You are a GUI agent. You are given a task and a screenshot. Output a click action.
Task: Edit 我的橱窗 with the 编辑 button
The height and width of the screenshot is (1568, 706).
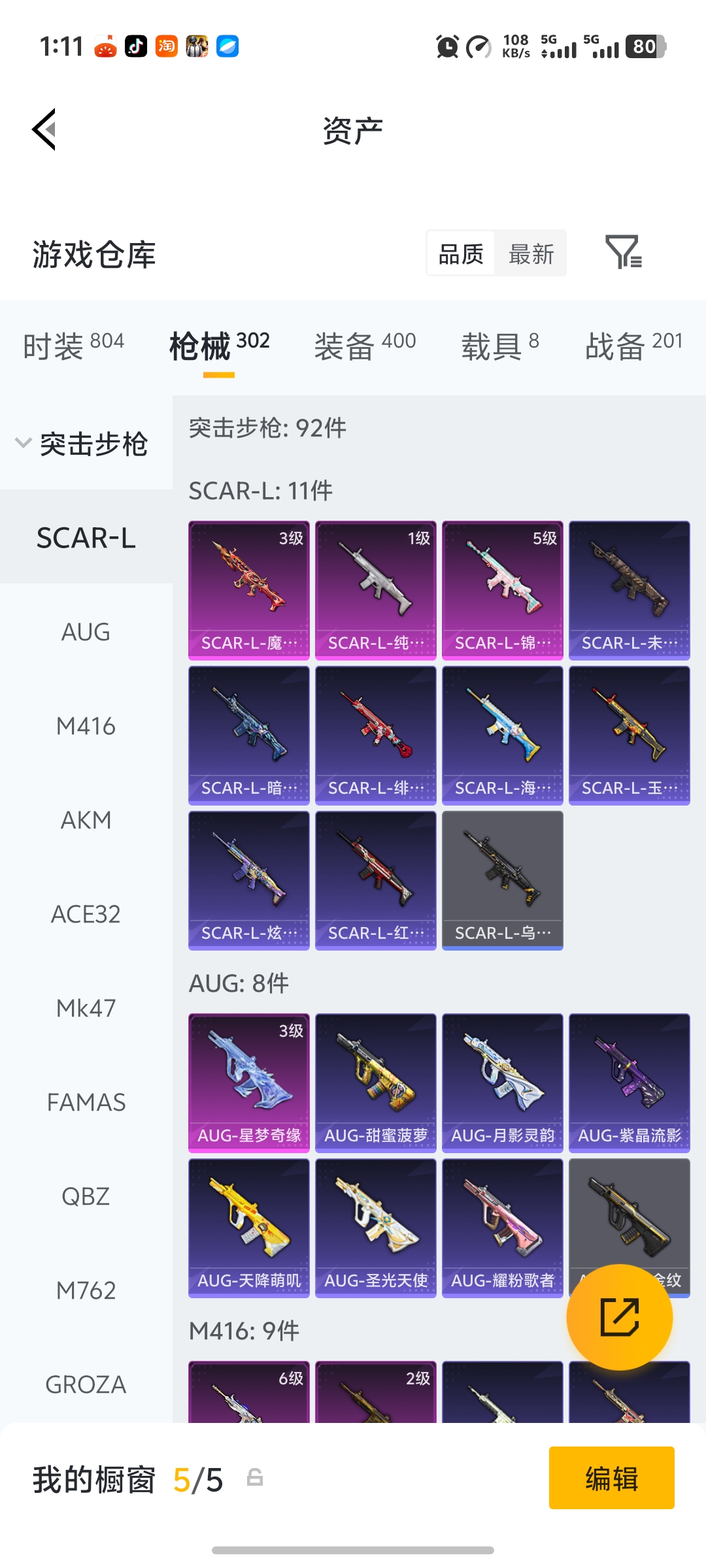611,1478
